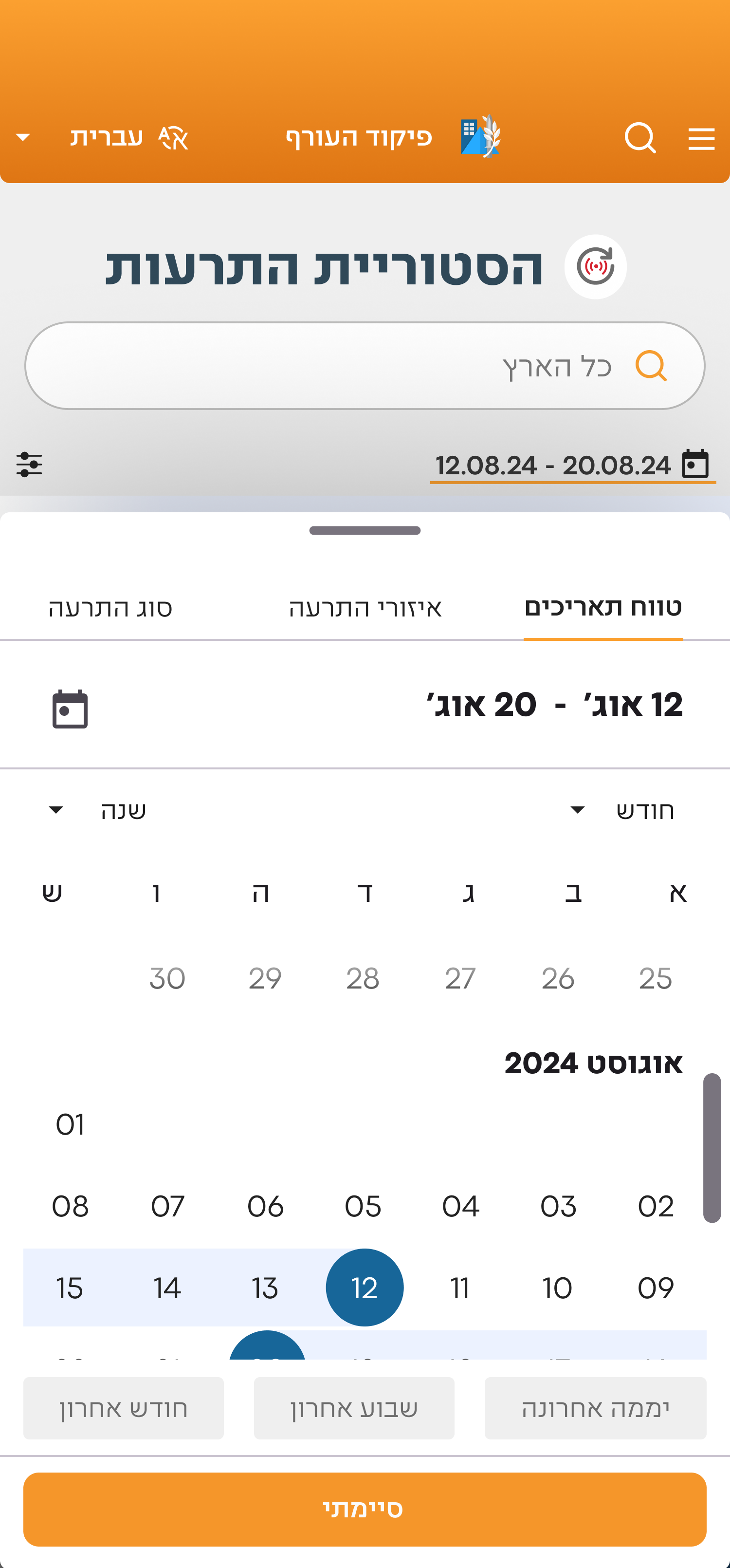
Task: Pick day 15 in August 2024
Action: (70, 1288)
